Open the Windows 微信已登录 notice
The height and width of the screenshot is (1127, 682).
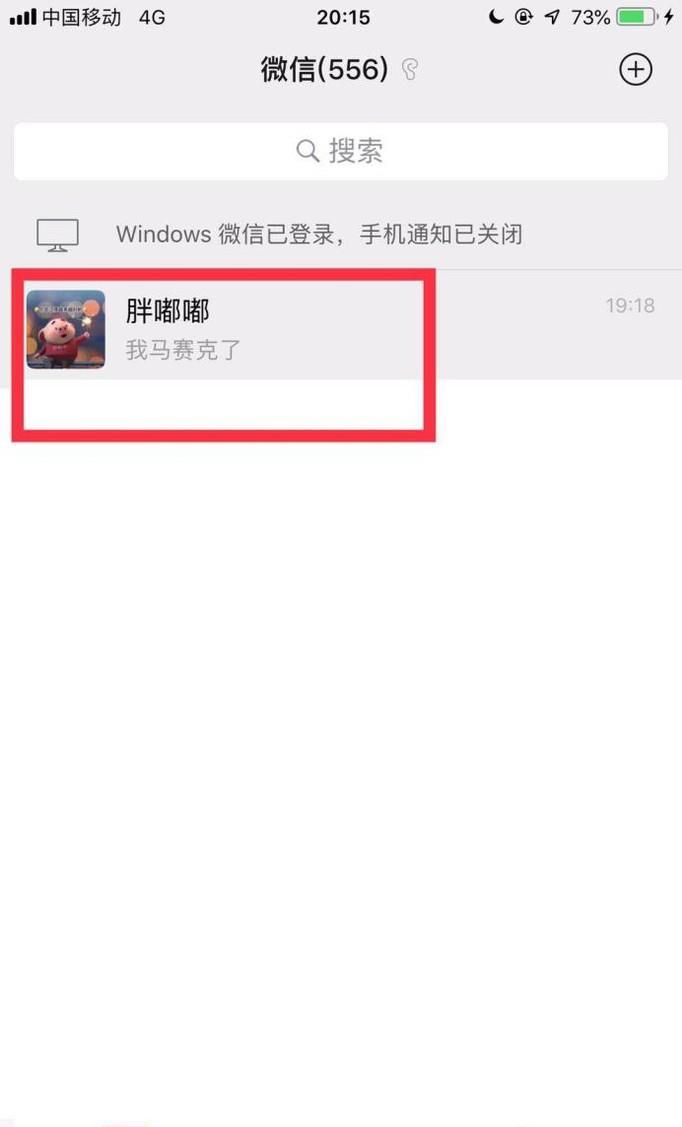319,235
